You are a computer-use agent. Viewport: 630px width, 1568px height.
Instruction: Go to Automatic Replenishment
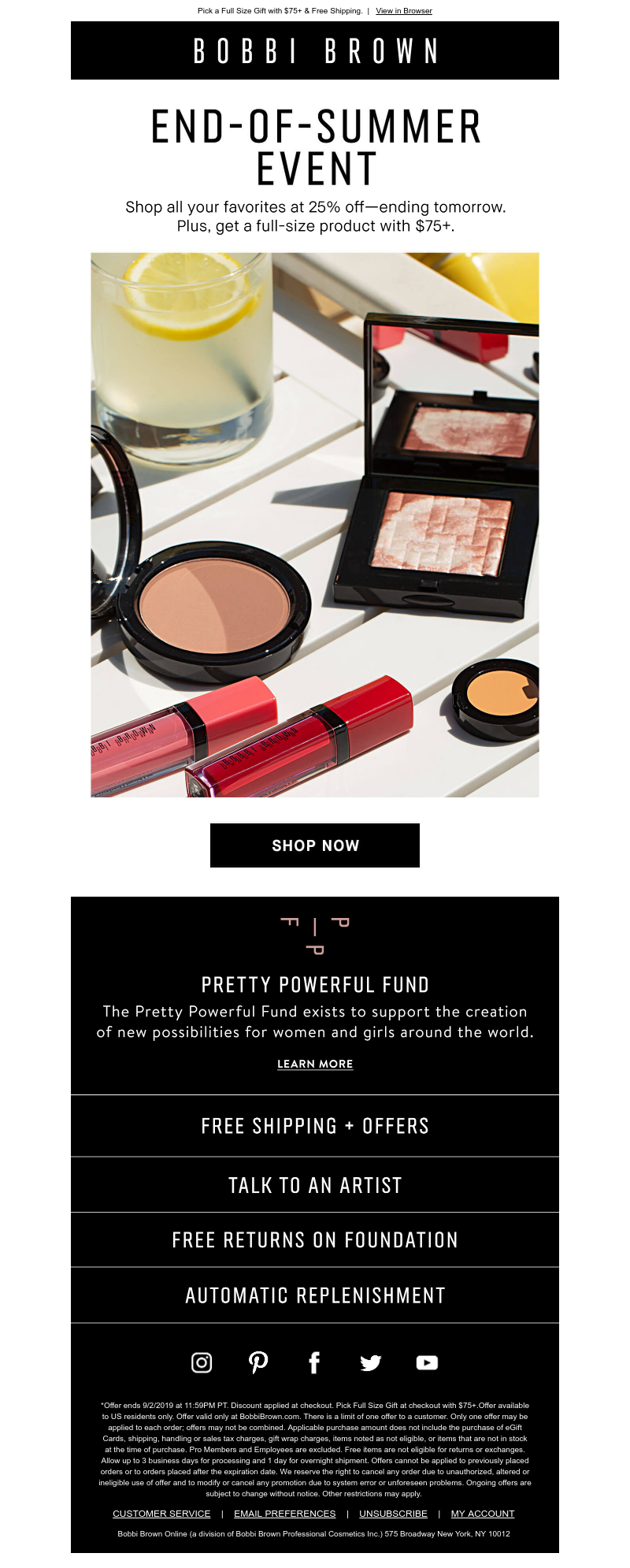coord(315,1295)
